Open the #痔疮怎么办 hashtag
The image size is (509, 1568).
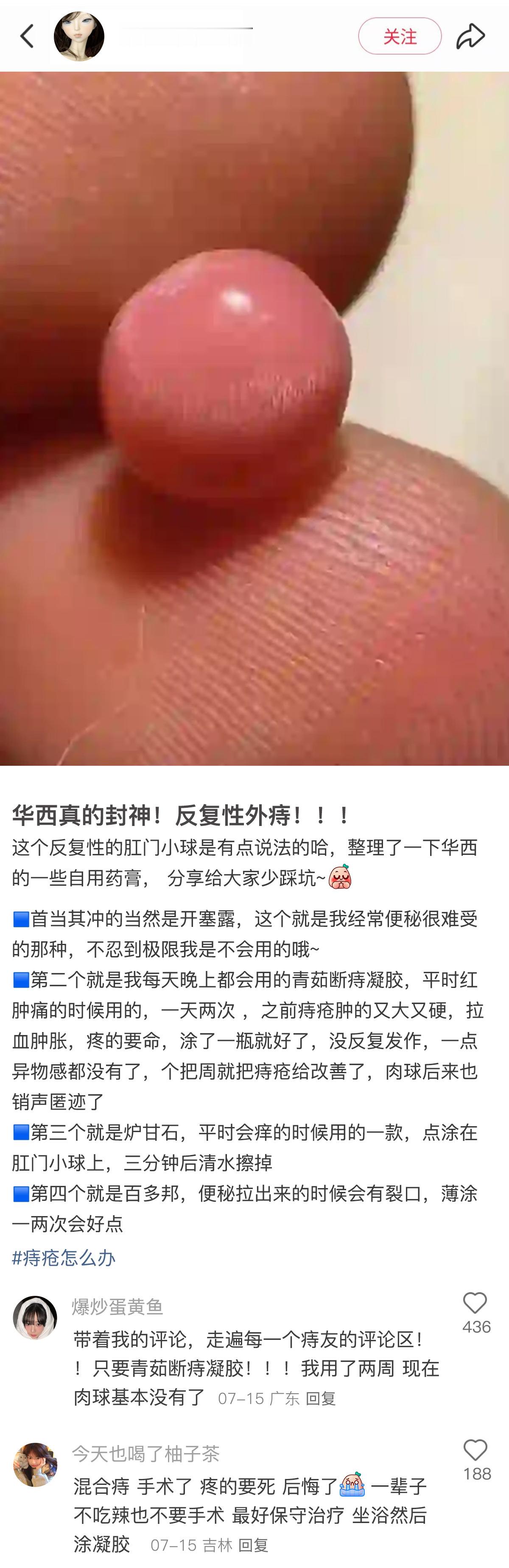click(64, 1258)
